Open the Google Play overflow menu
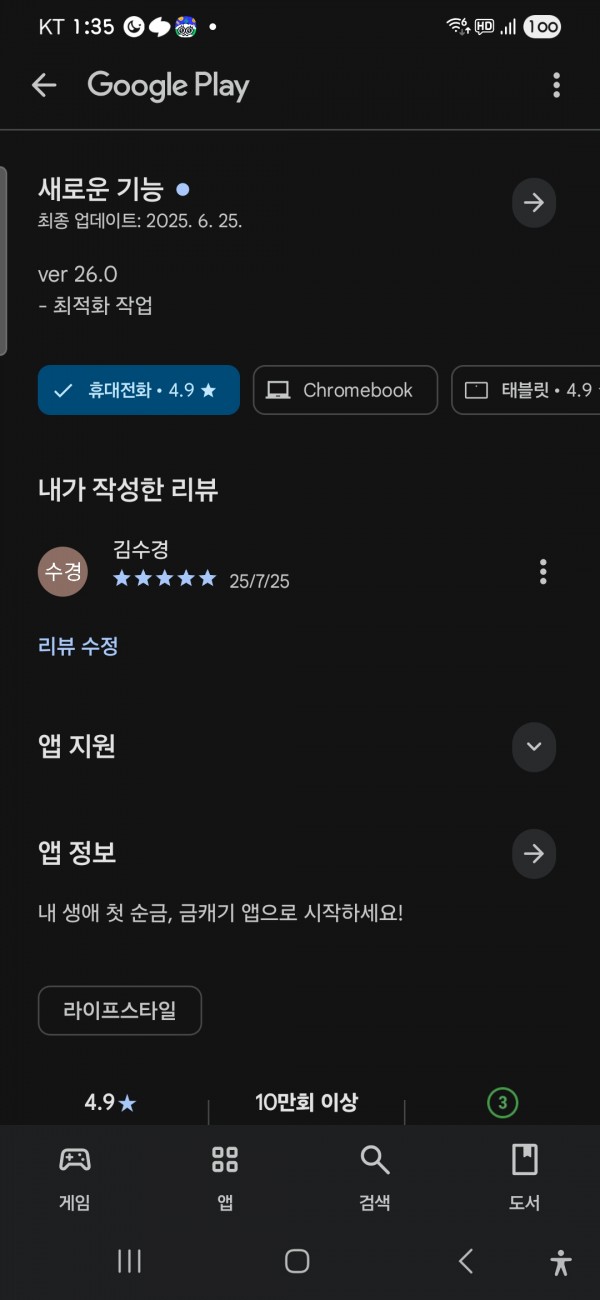 tap(556, 86)
